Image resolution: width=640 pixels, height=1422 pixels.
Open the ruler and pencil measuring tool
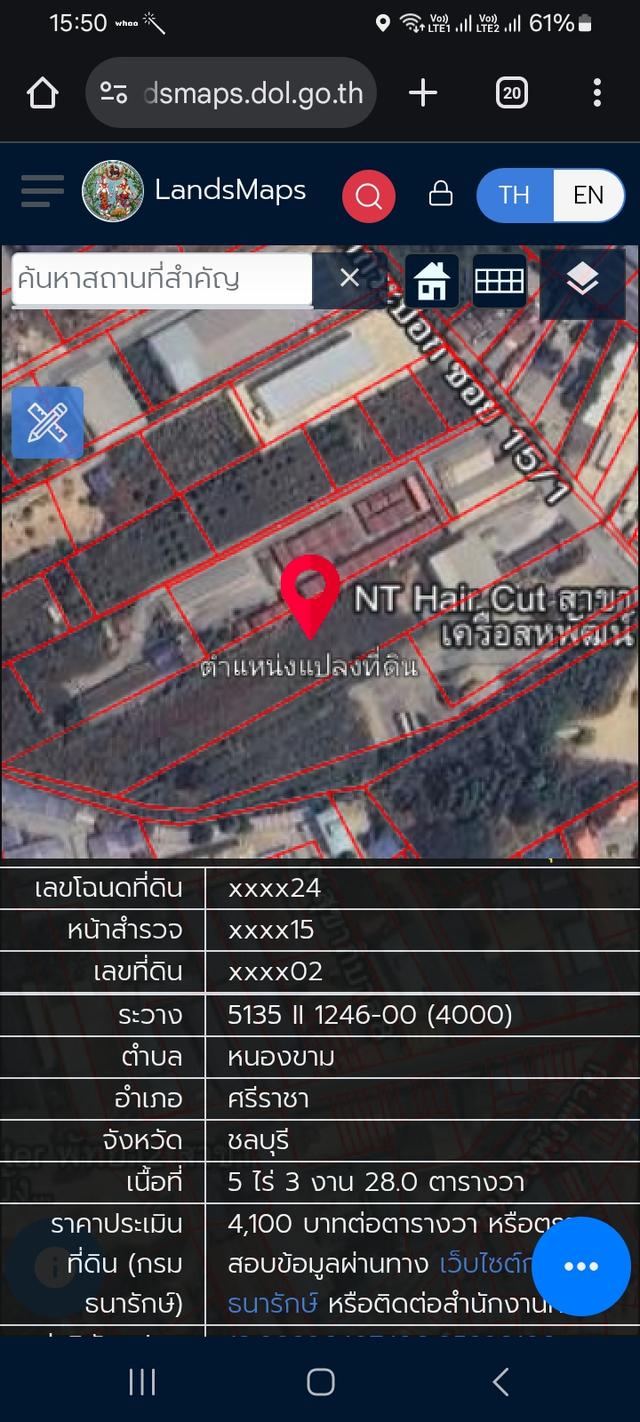point(47,422)
